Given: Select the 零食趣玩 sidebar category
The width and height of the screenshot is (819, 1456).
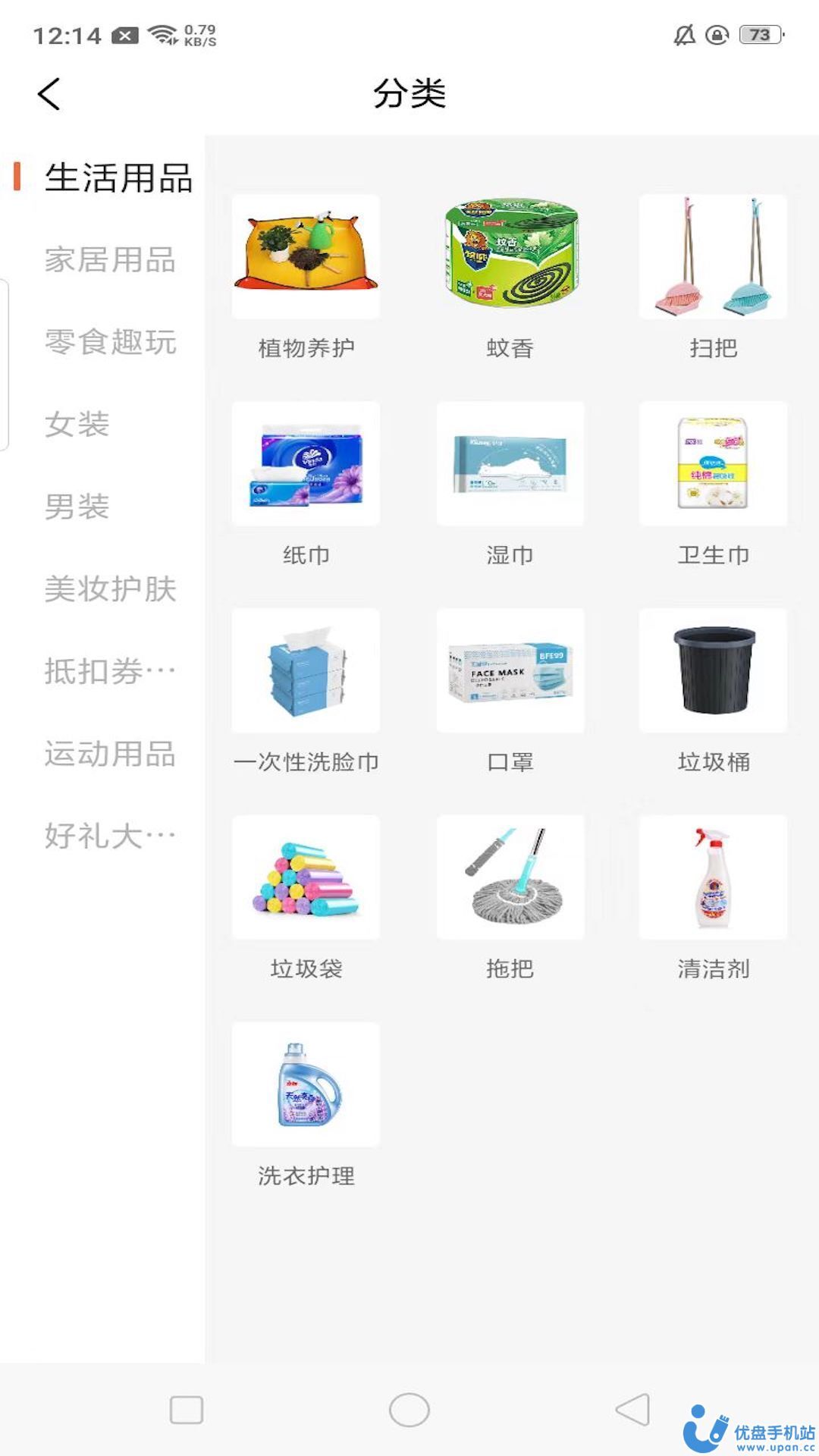Looking at the screenshot, I should (110, 344).
